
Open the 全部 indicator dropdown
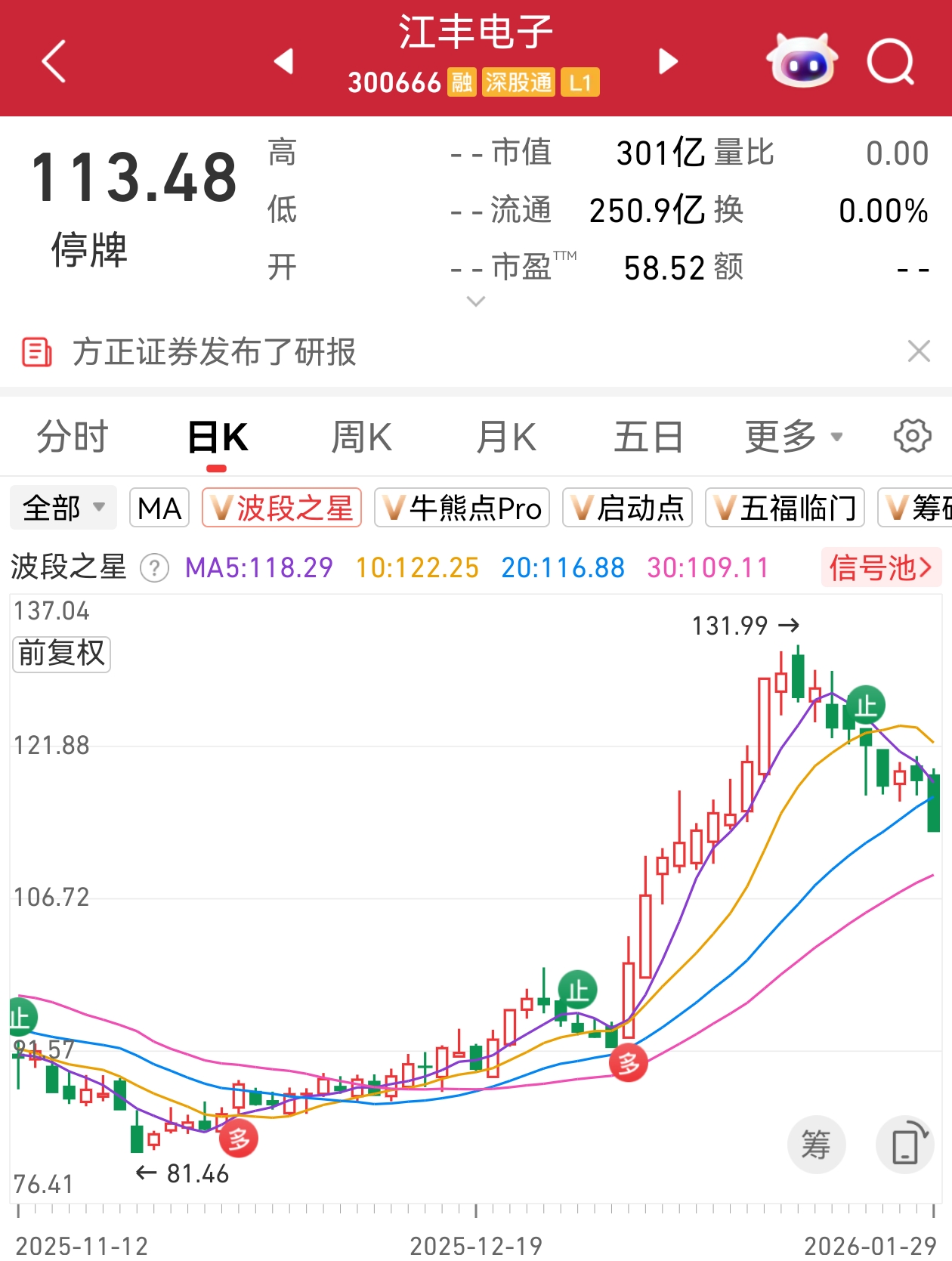[x=63, y=508]
